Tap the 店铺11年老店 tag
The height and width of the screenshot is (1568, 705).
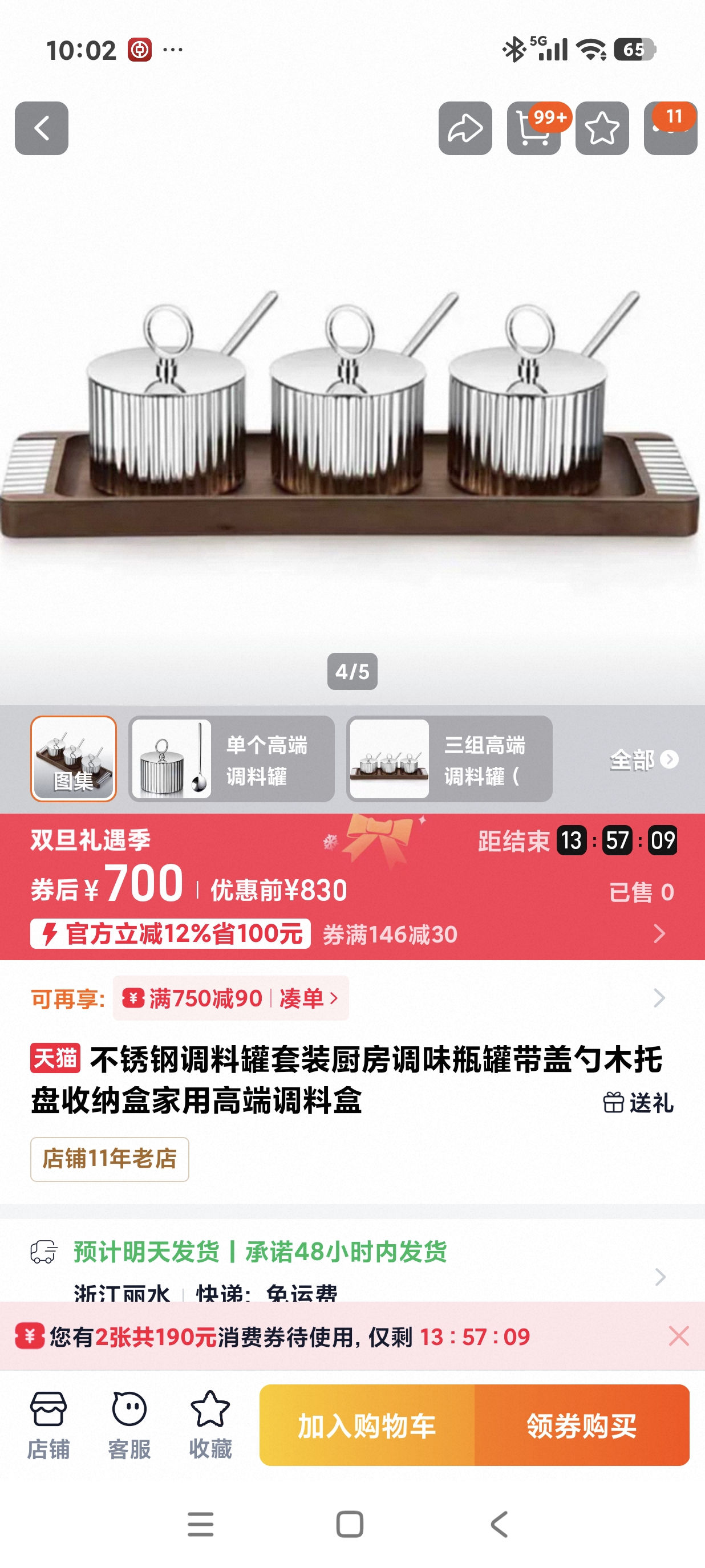point(110,1159)
